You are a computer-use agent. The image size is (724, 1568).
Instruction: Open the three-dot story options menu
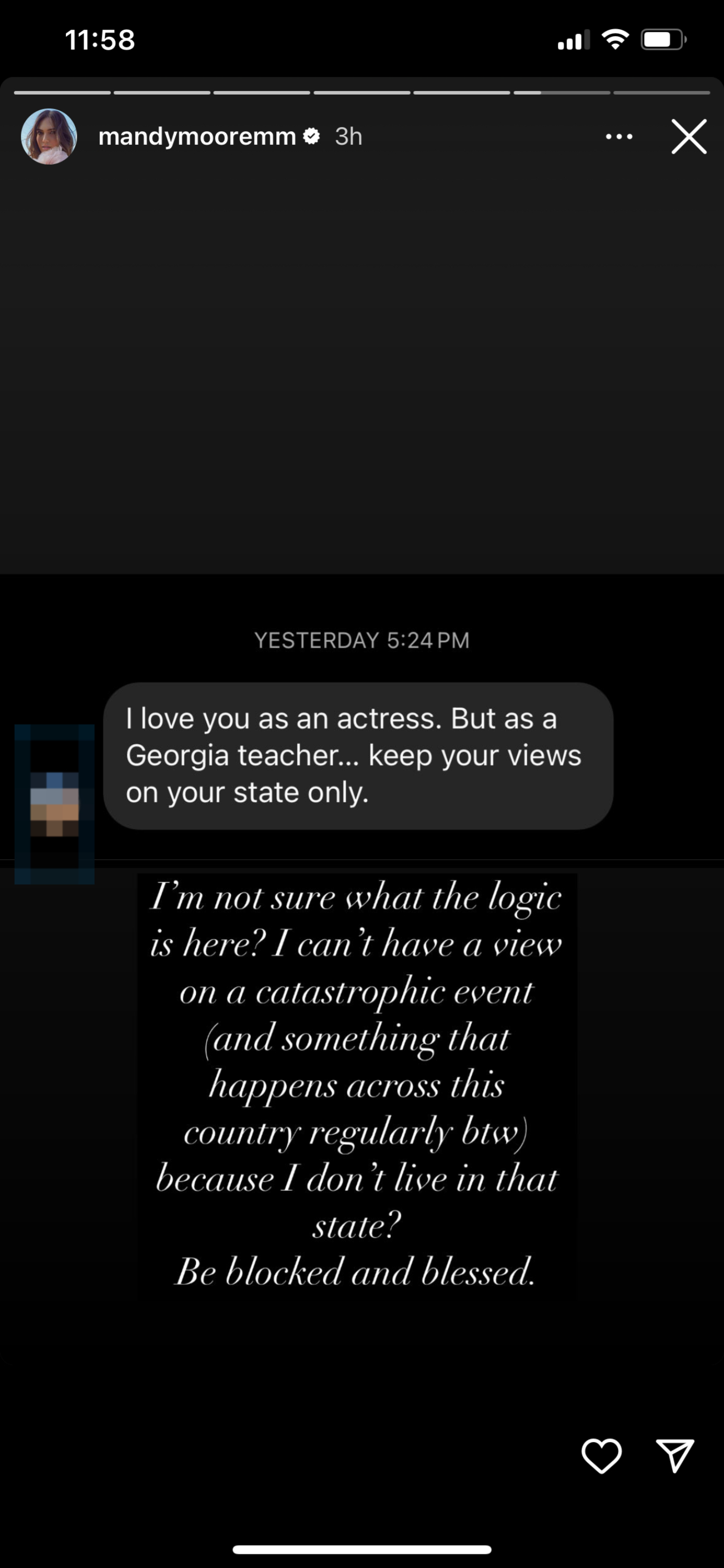click(619, 137)
